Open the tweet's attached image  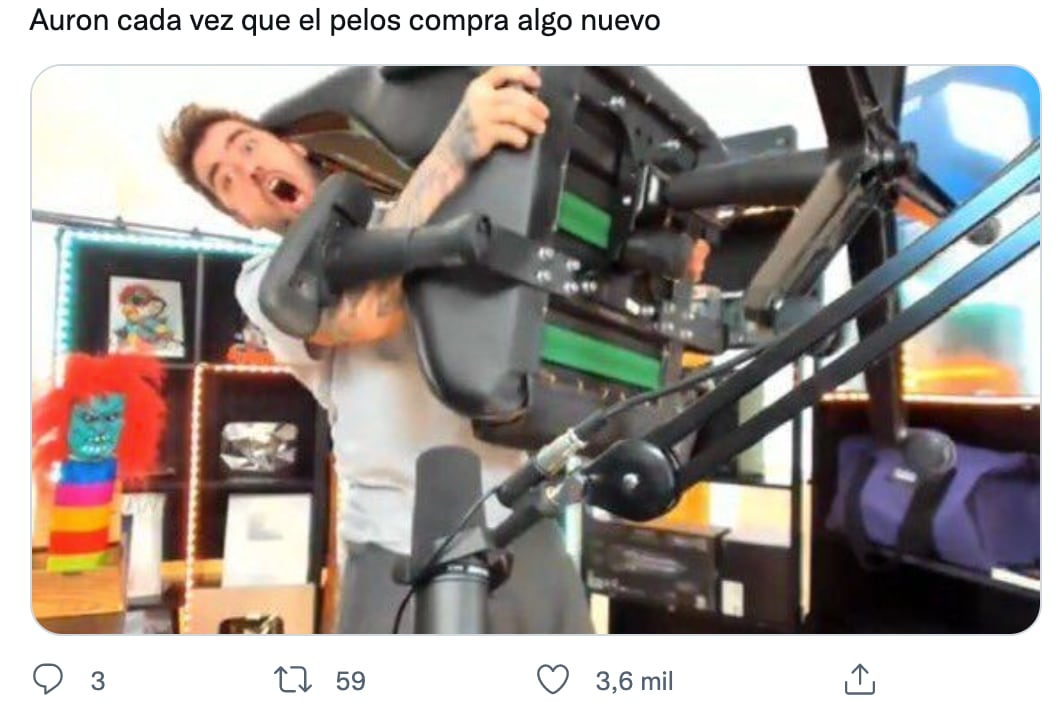pyautogui.click(x=536, y=350)
